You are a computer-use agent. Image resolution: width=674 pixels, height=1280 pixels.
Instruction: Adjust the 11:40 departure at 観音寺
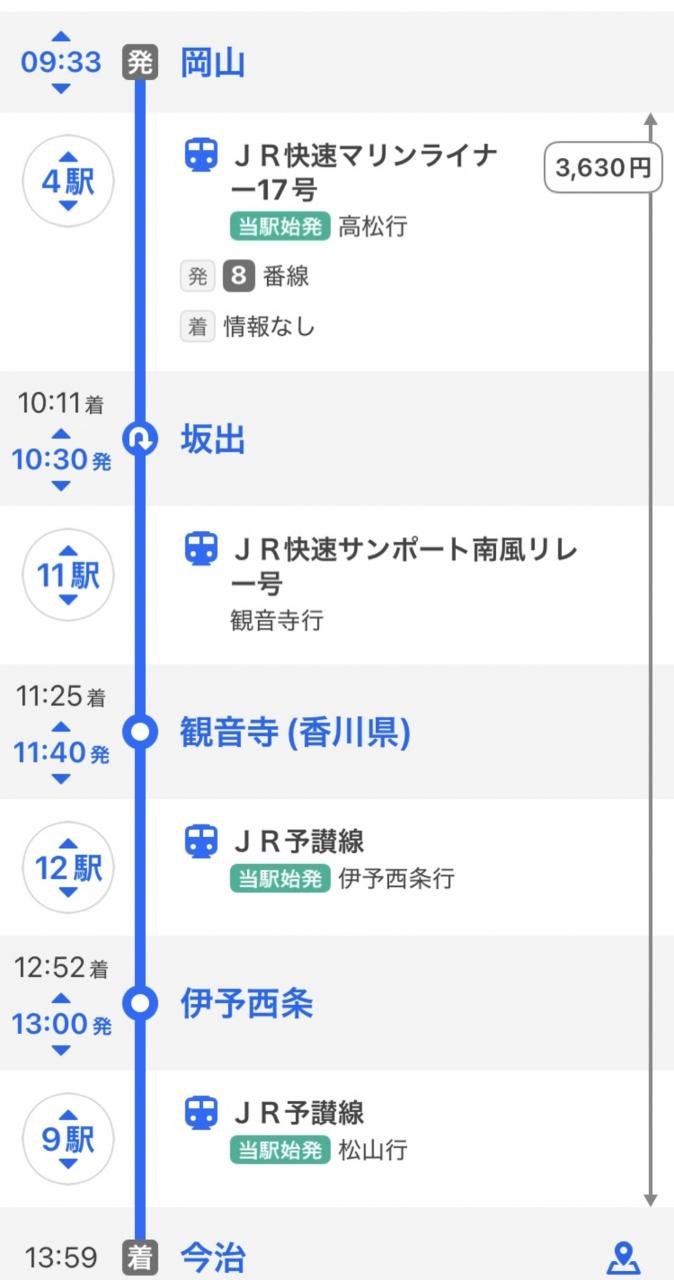61,752
